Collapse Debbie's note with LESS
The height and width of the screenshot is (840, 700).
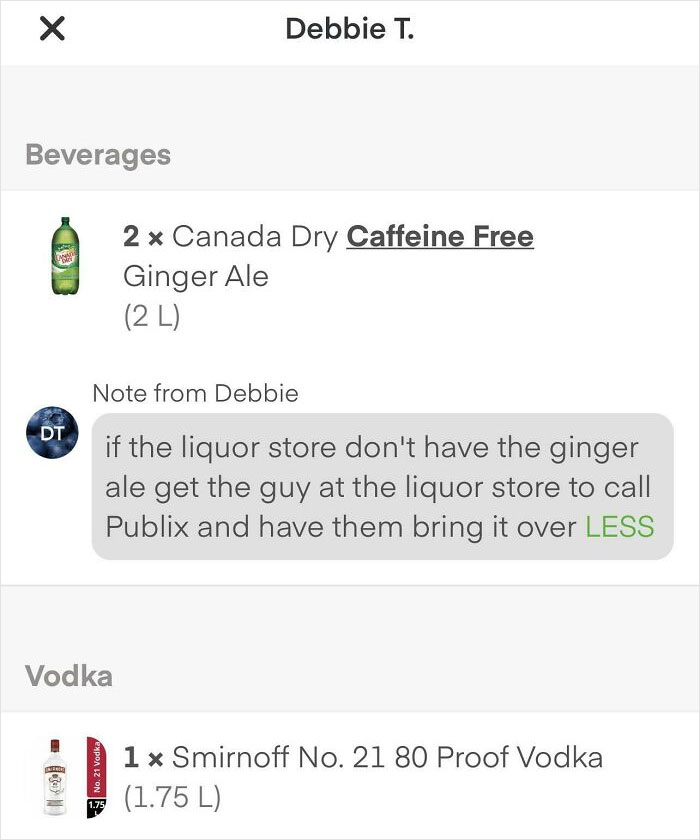click(x=620, y=526)
